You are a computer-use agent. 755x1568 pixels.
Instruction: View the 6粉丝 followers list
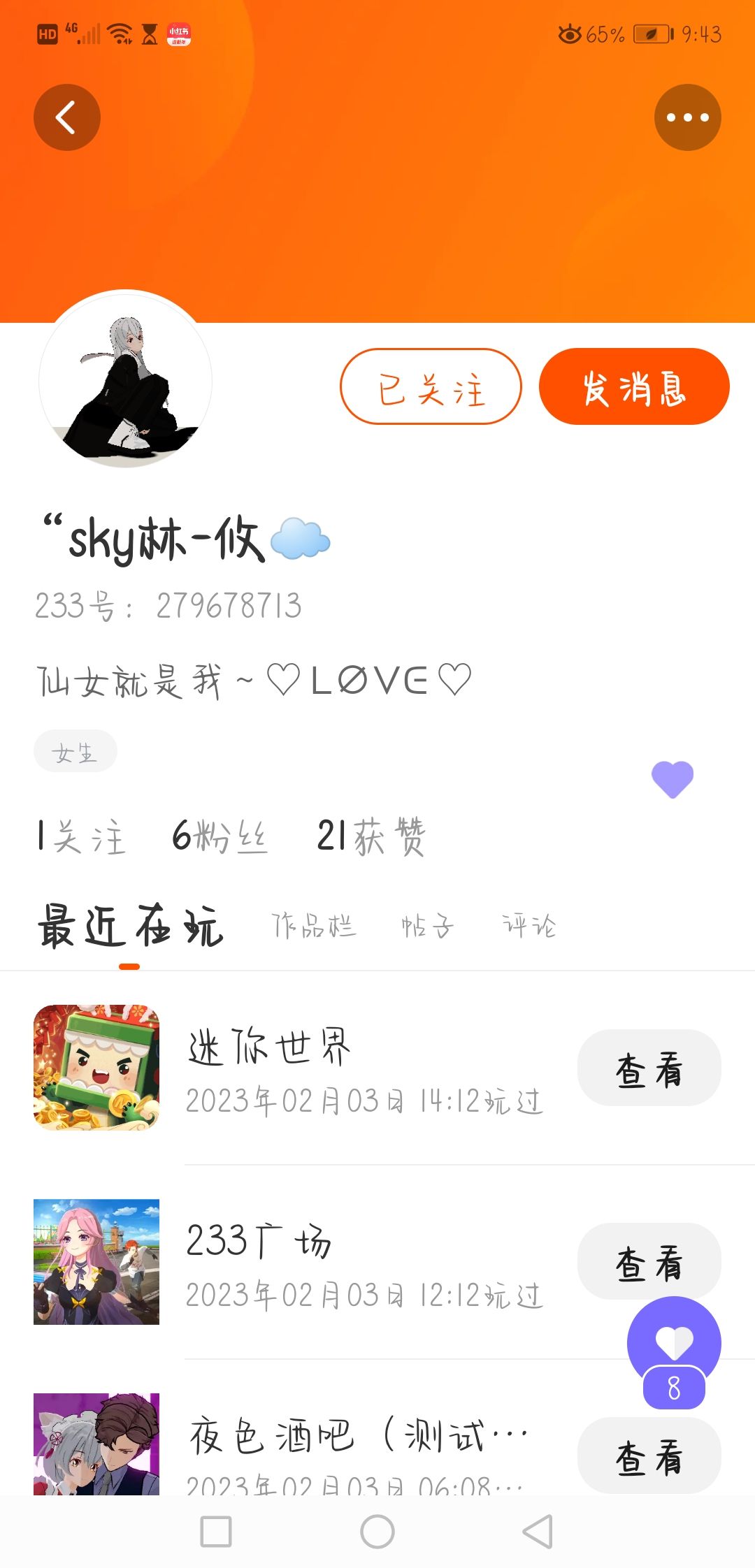(220, 836)
